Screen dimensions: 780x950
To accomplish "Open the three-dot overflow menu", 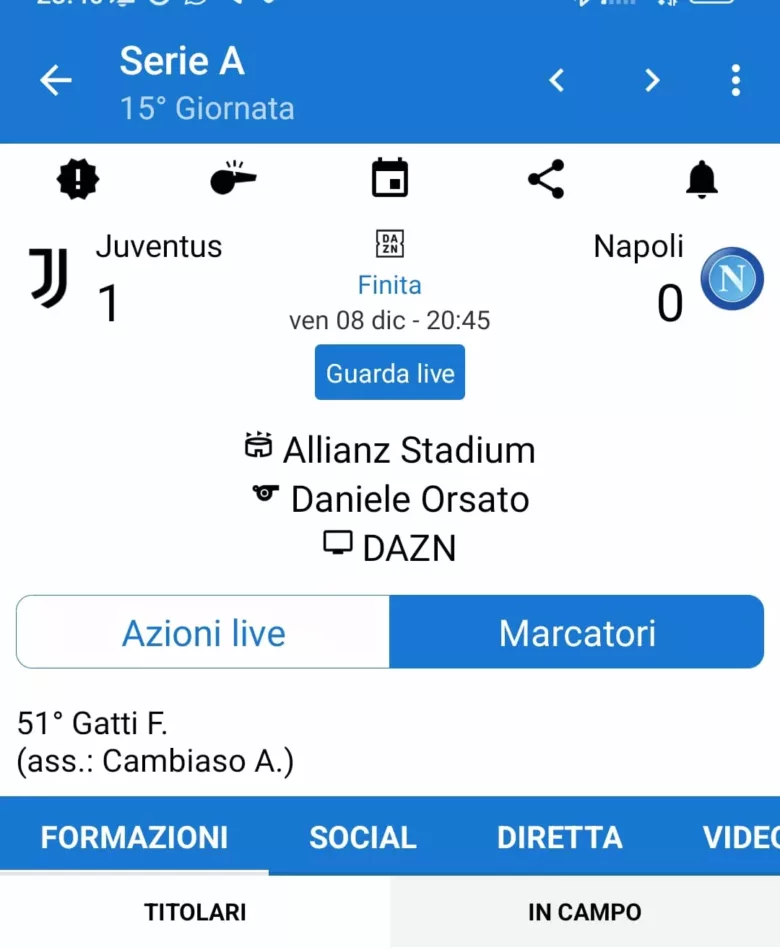I will (x=736, y=80).
